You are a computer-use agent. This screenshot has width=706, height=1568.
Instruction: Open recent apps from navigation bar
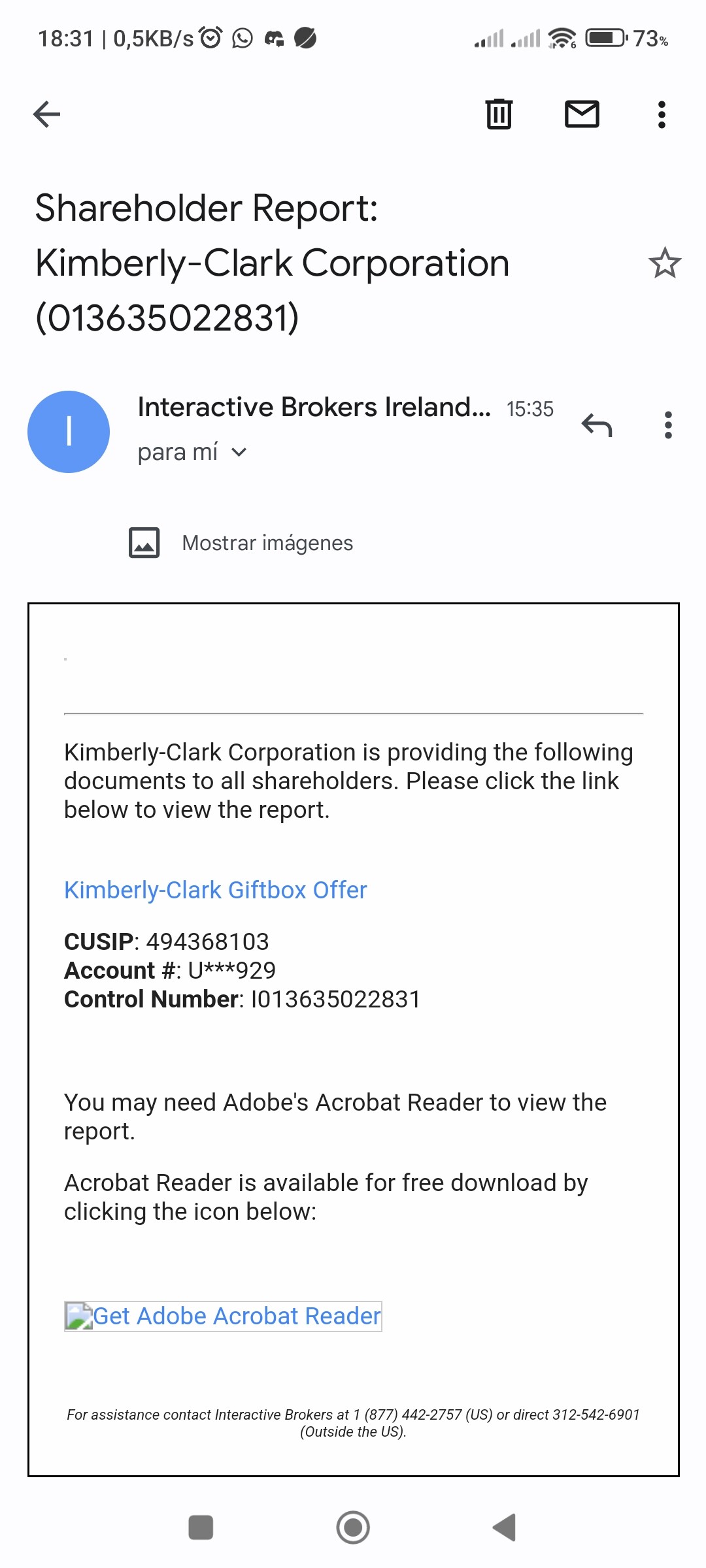coord(201,1527)
